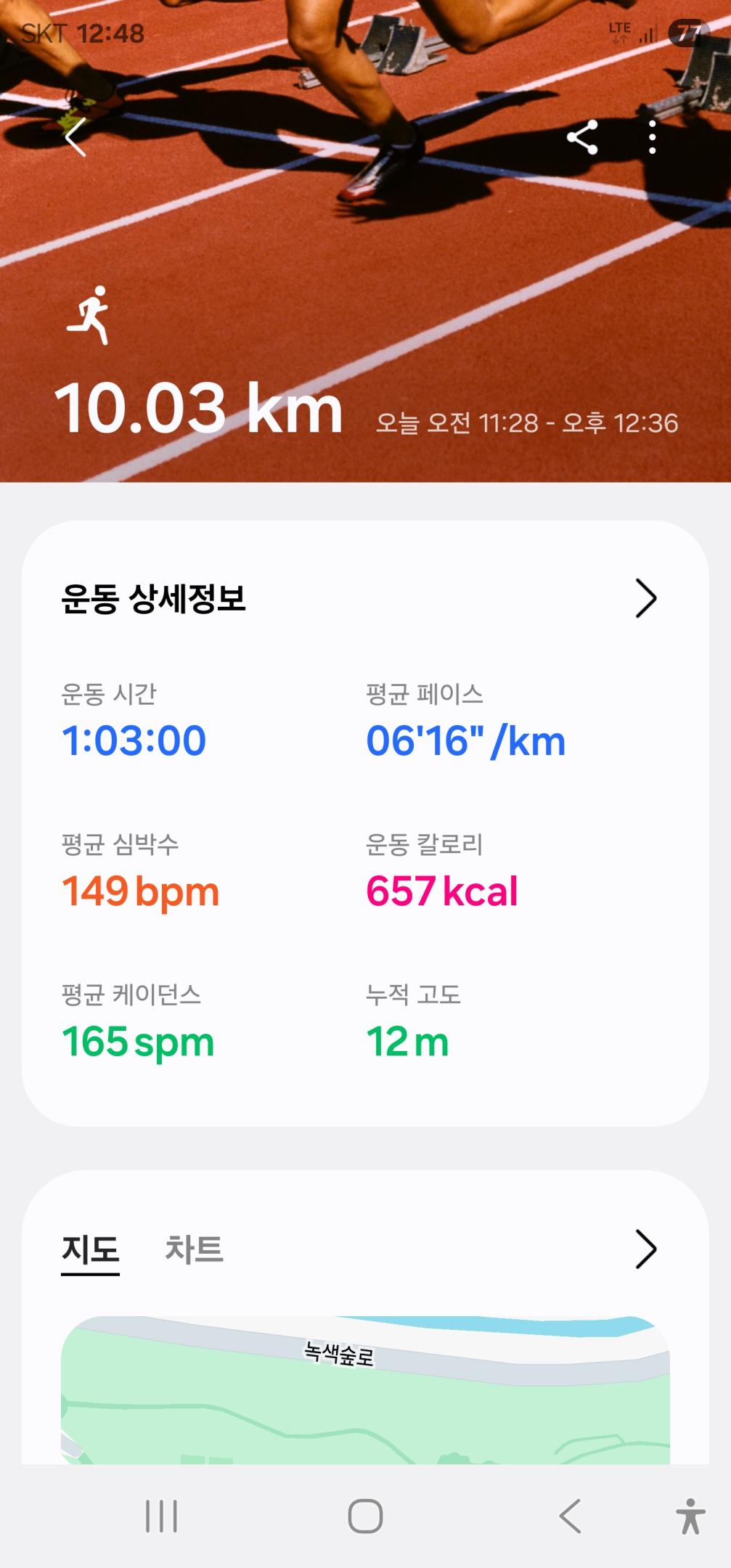Open recent apps from navigation bar
731x1568 pixels.
[x=161, y=1515]
